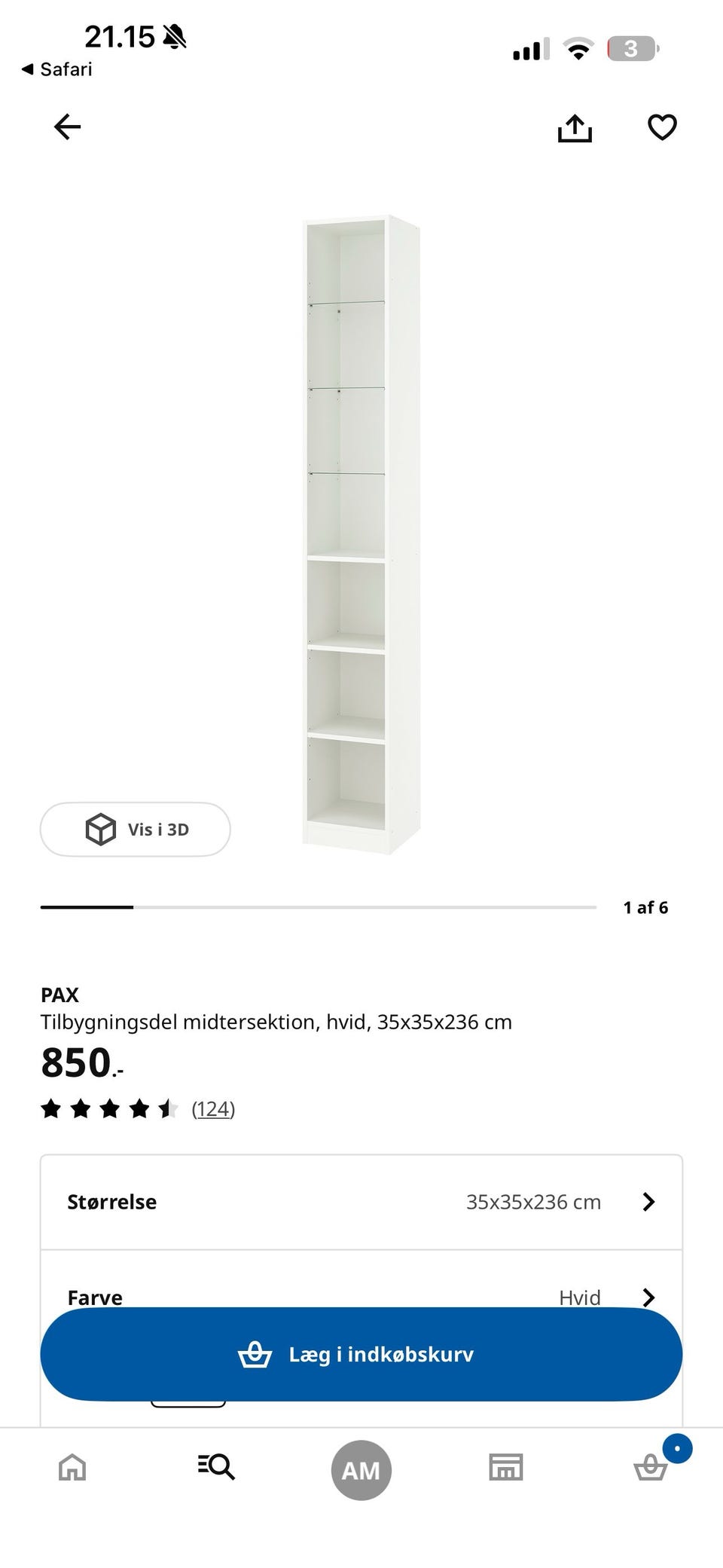Viewport: 723px width, 1568px height.
Task: Open the AM profile tab
Action: pyautogui.click(x=361, y=1469)
